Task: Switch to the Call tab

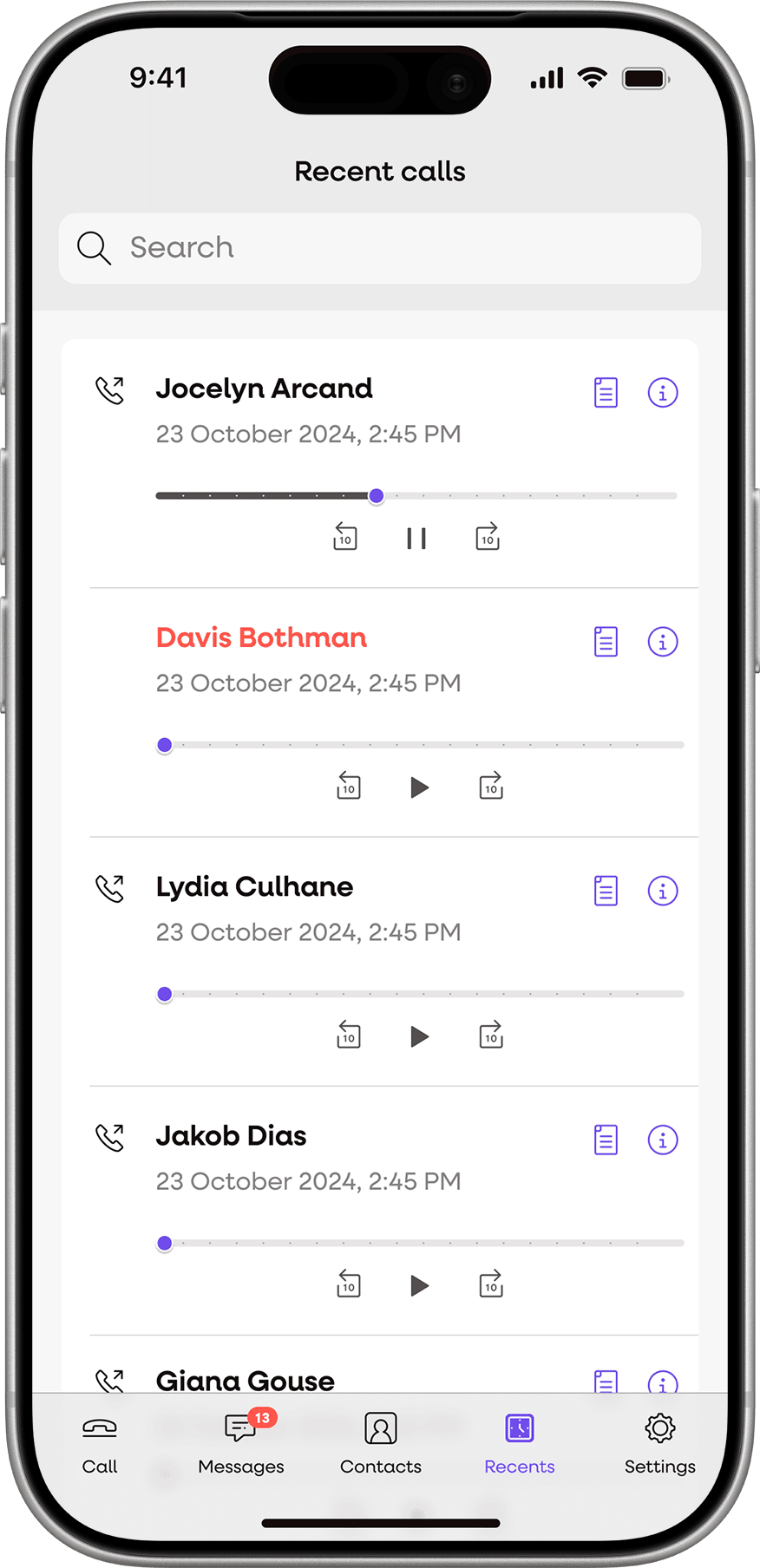Action: pos(100,1443)
